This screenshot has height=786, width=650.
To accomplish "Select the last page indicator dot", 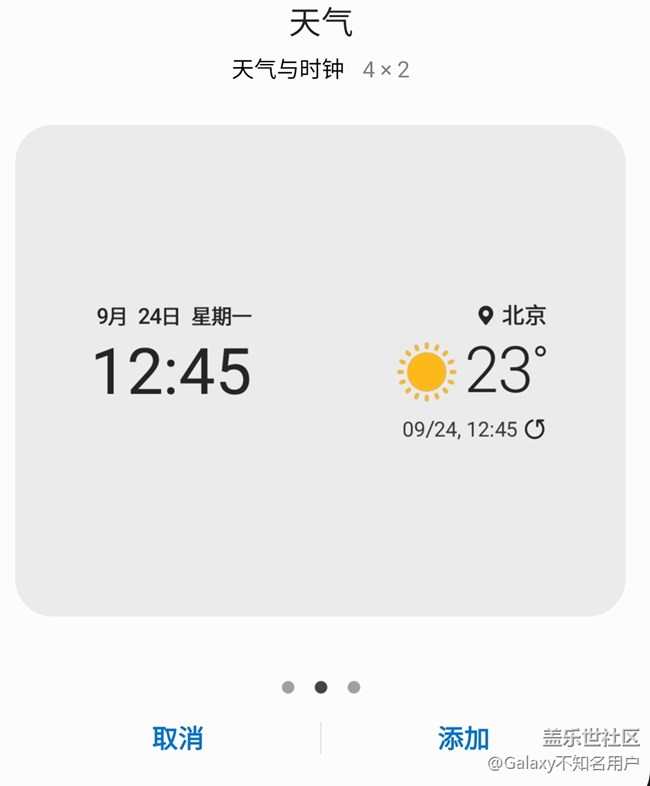I will click(353, 687).
